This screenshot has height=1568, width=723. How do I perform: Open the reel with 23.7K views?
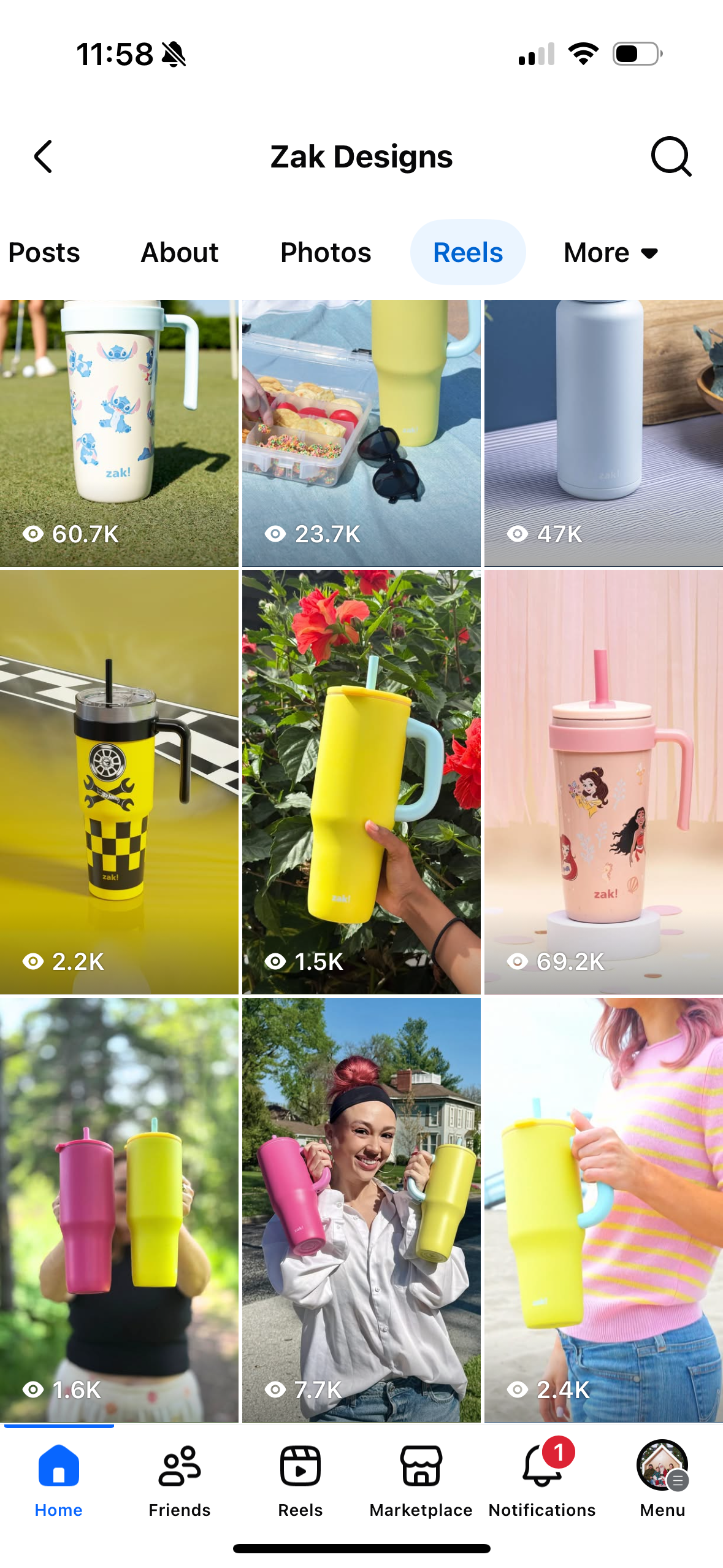point(361,432)
